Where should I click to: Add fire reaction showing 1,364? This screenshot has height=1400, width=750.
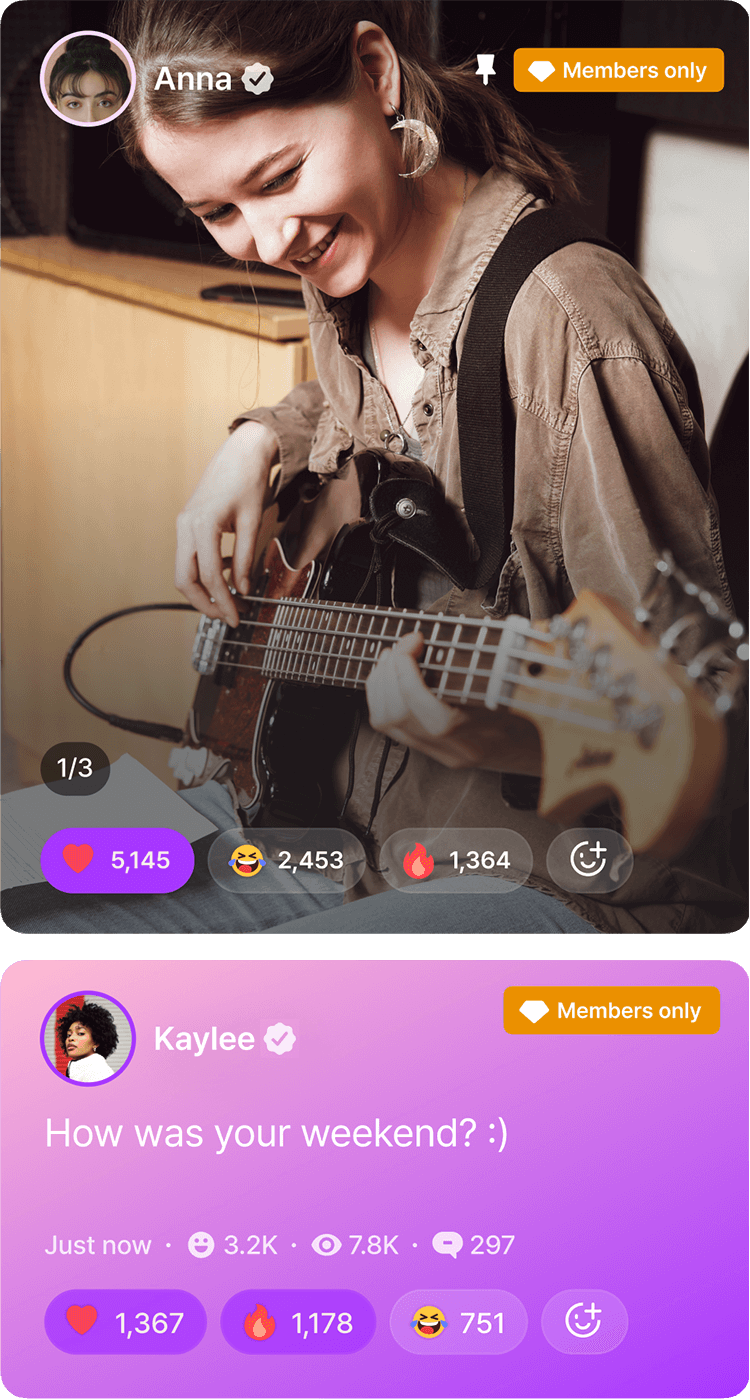(x=455, y=860)
